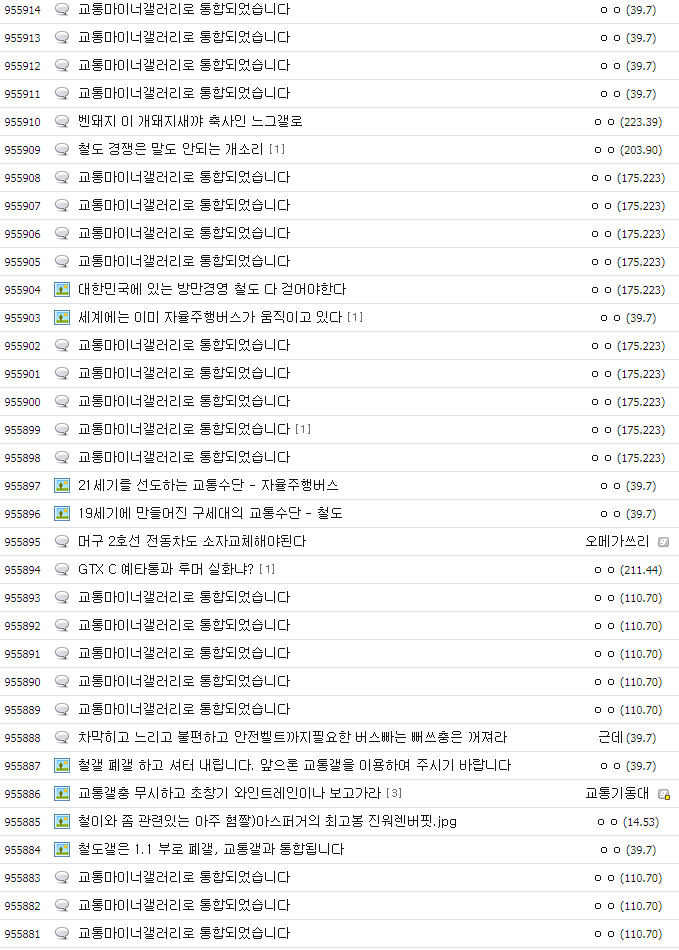Viewport: 679px width, 950px height.
Task: Open post '머구 2호선 전동차도 소자교체해야된다'
Action: pos(192,541)
